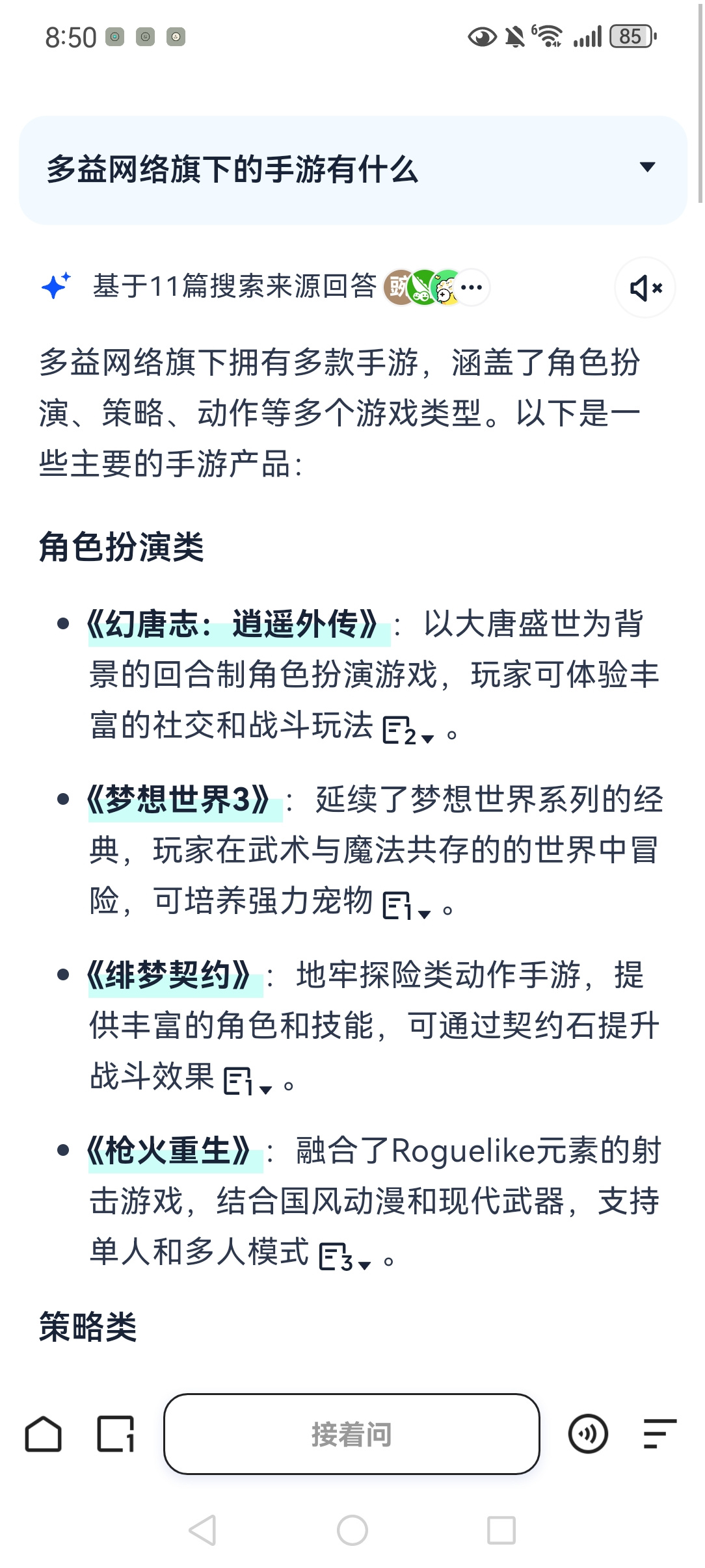Open the 《枪火重生》 highlighted link
This screenshot has height=1568, width=705.
[x=176, y=1151]
